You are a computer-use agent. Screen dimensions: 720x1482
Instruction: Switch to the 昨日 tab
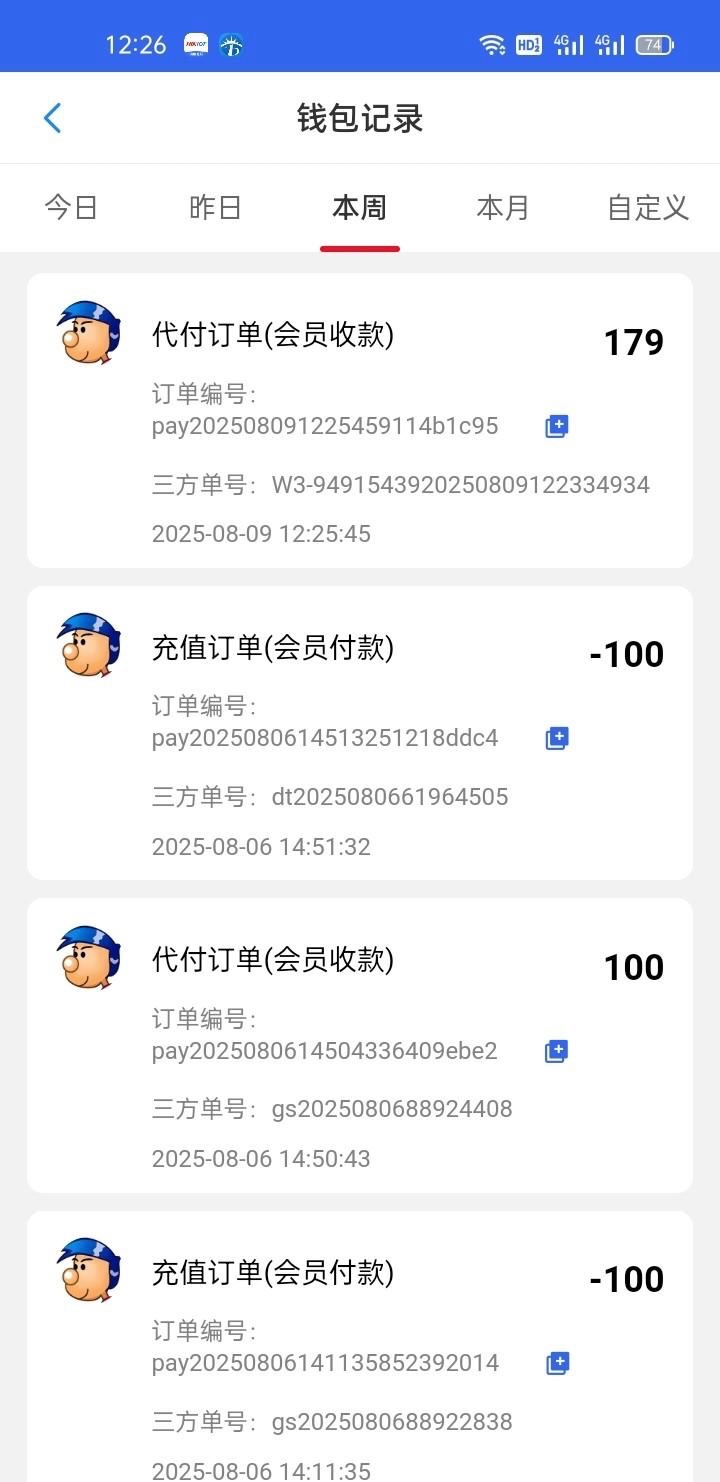pos(215,208)
